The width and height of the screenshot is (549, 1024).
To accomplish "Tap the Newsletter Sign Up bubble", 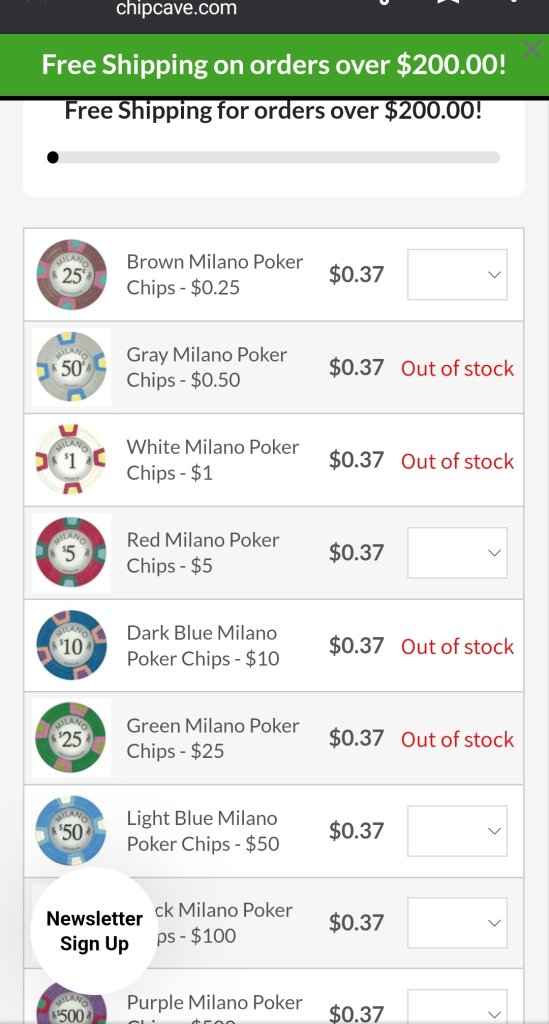I will 95,931.
